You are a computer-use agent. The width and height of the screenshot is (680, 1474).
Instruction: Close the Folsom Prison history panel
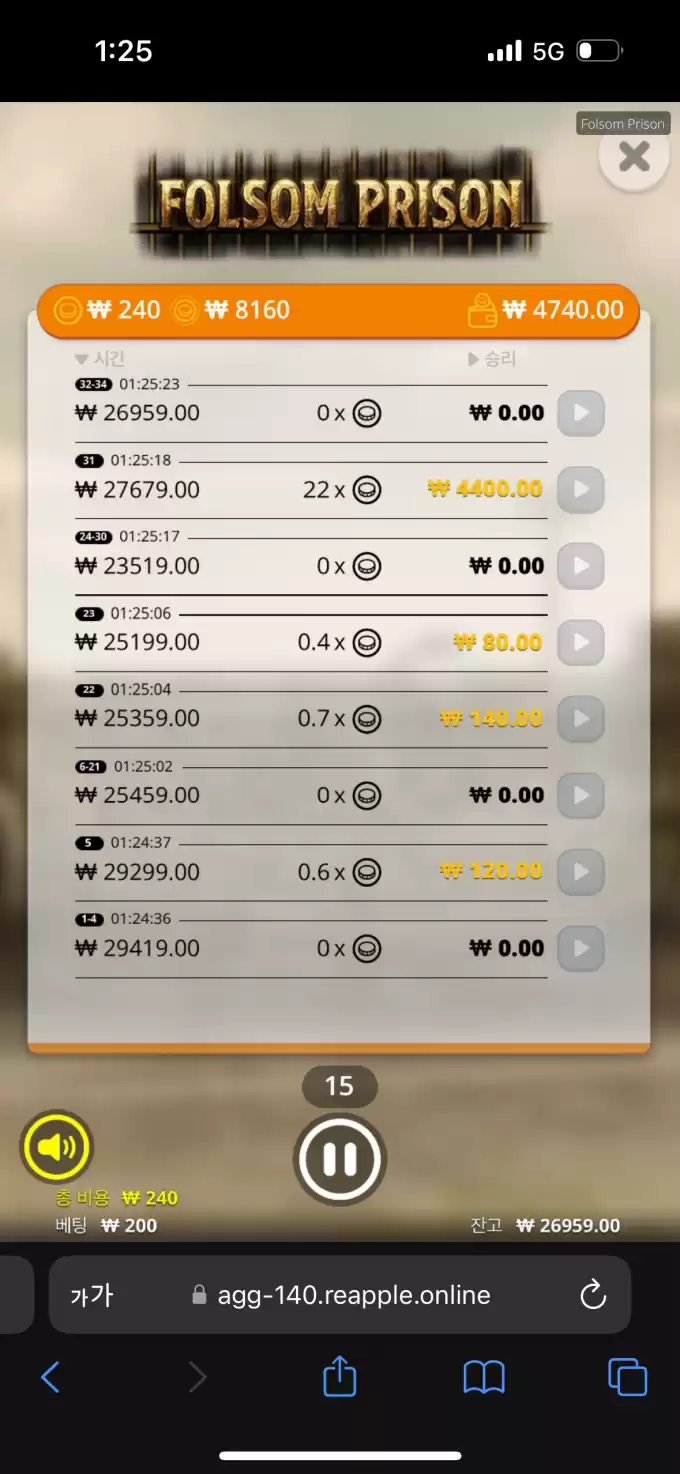pos(634,156)
